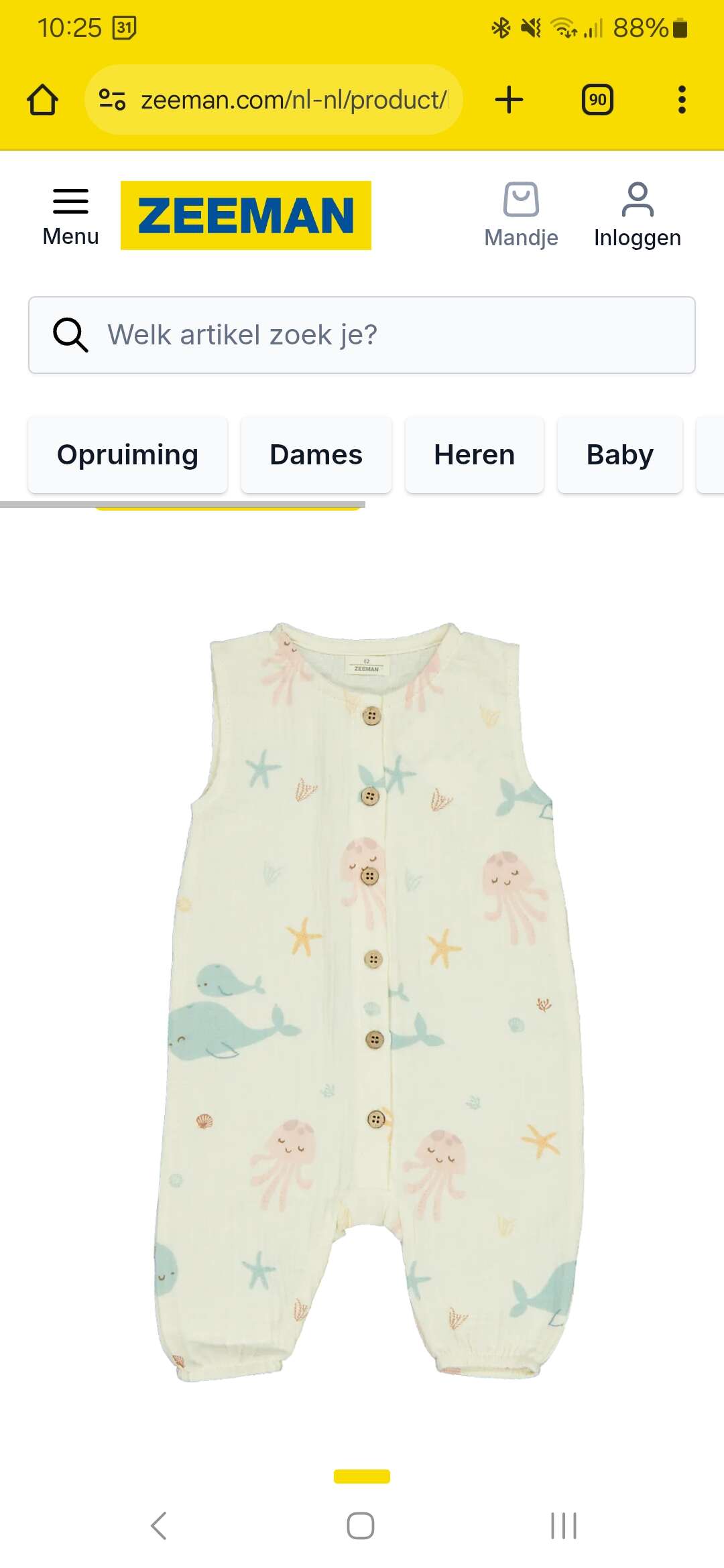
Task: Select the Opruiming category chip
Action: pos(127,455)
